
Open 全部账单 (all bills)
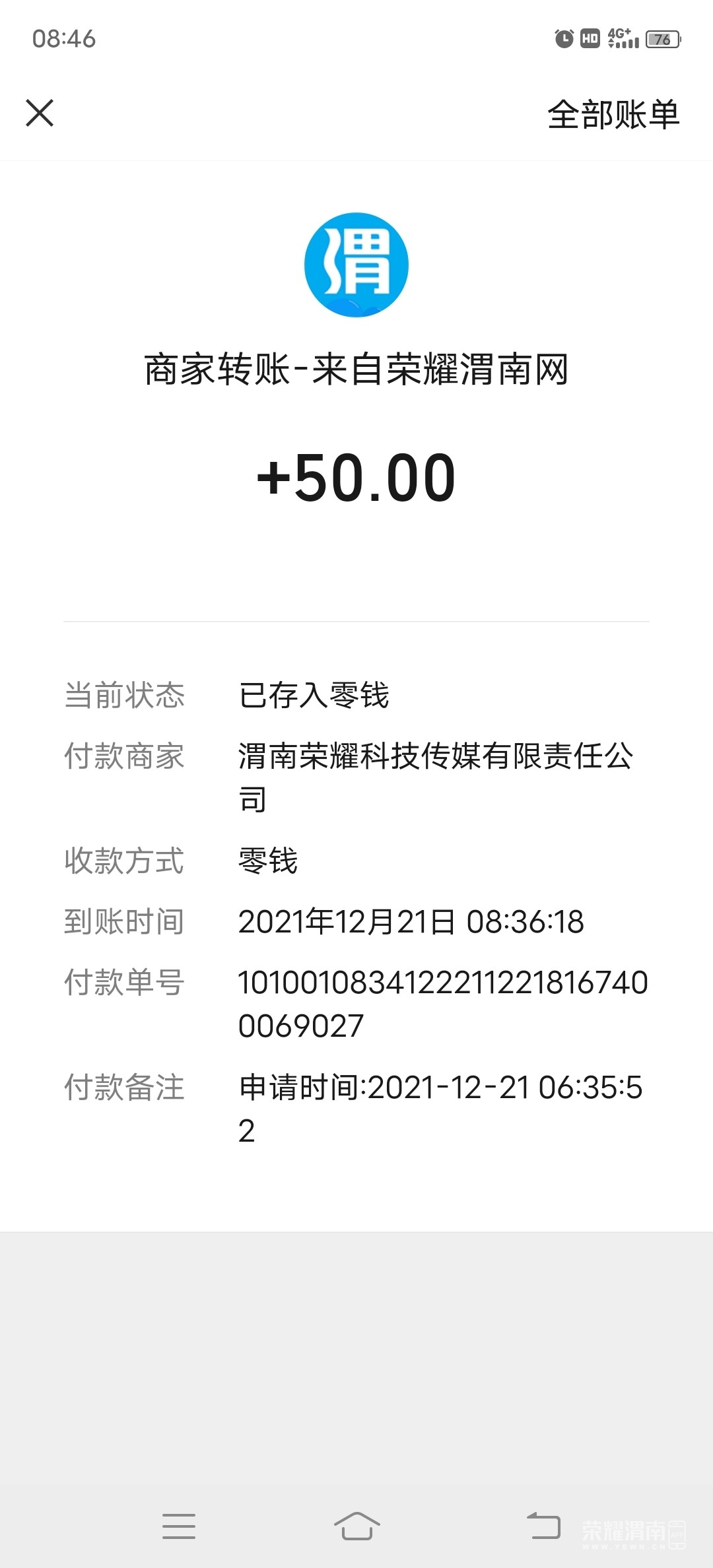613,115
